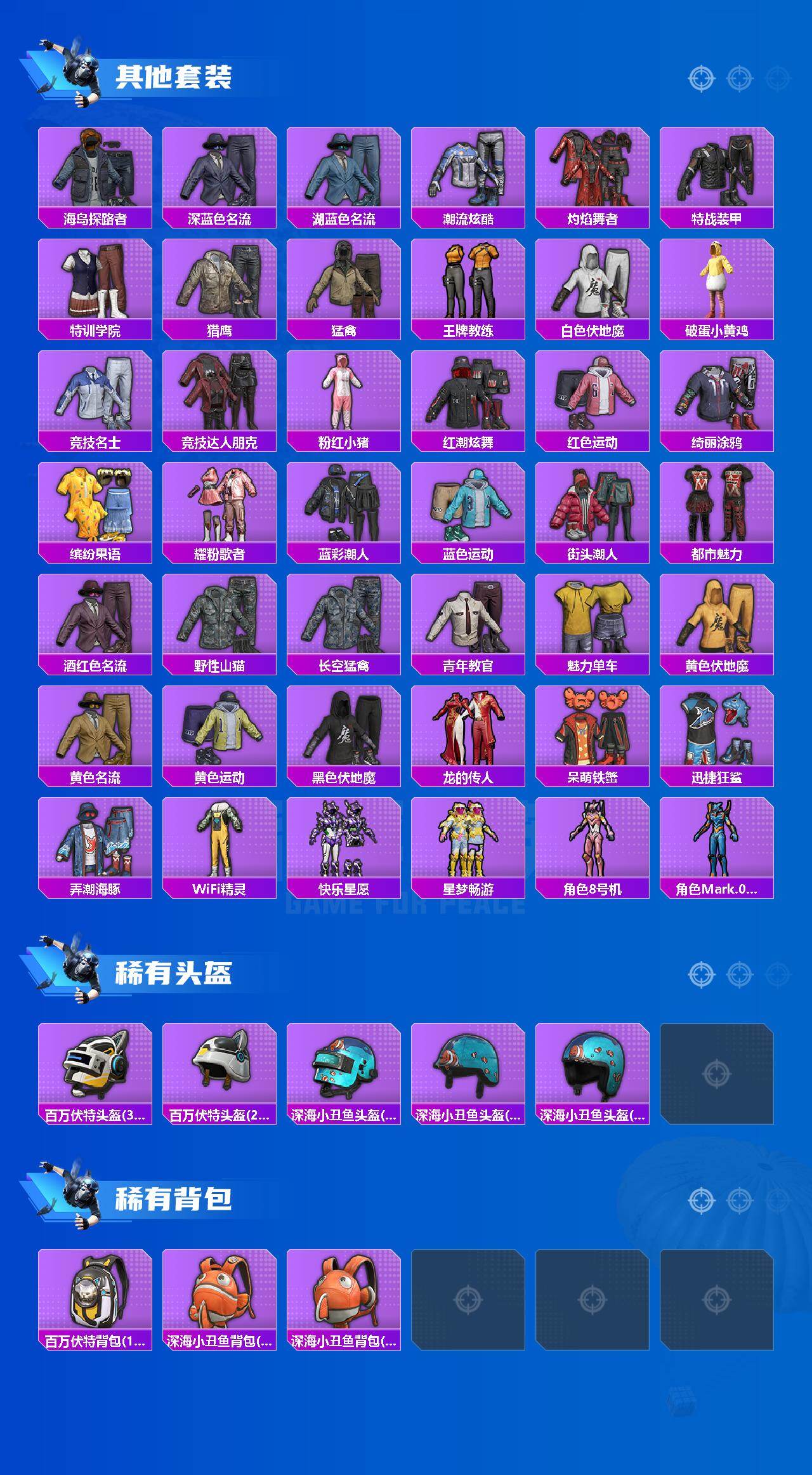Click the second crosshair icon beside 稀有头盔 header
The height and width of the screenshot is (1475, 812).
739,974
